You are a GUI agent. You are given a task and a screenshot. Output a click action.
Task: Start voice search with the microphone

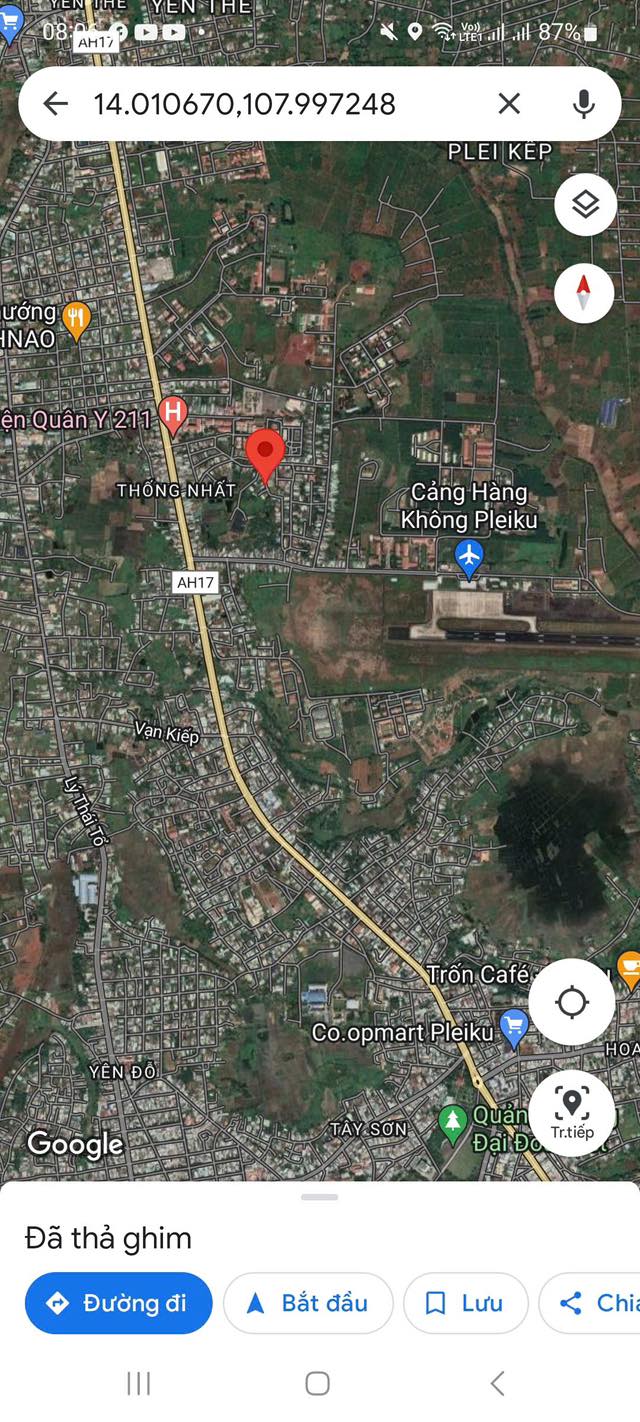(x=584, y=104)
